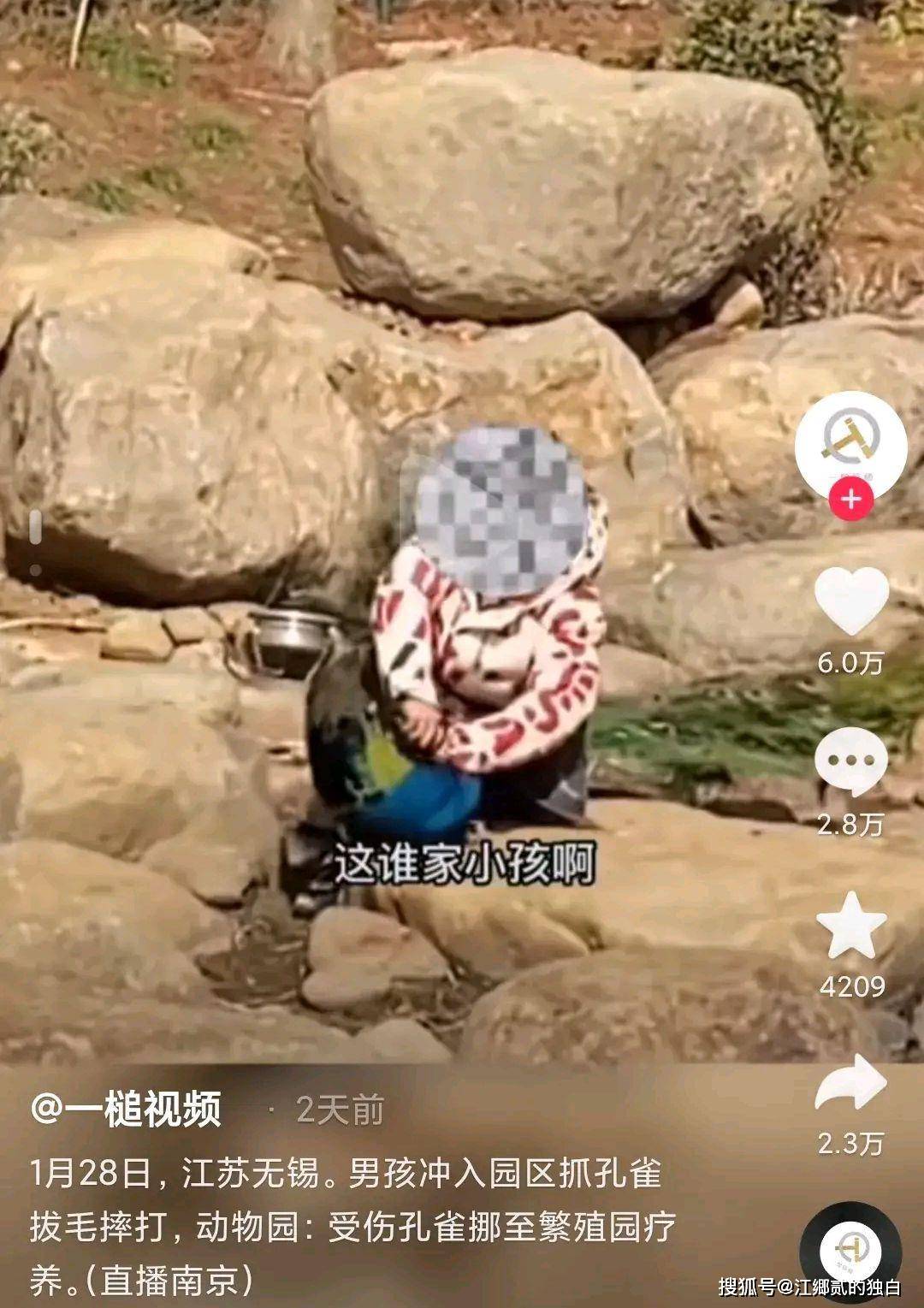Add the video to favorites via star

pos(850,926)
